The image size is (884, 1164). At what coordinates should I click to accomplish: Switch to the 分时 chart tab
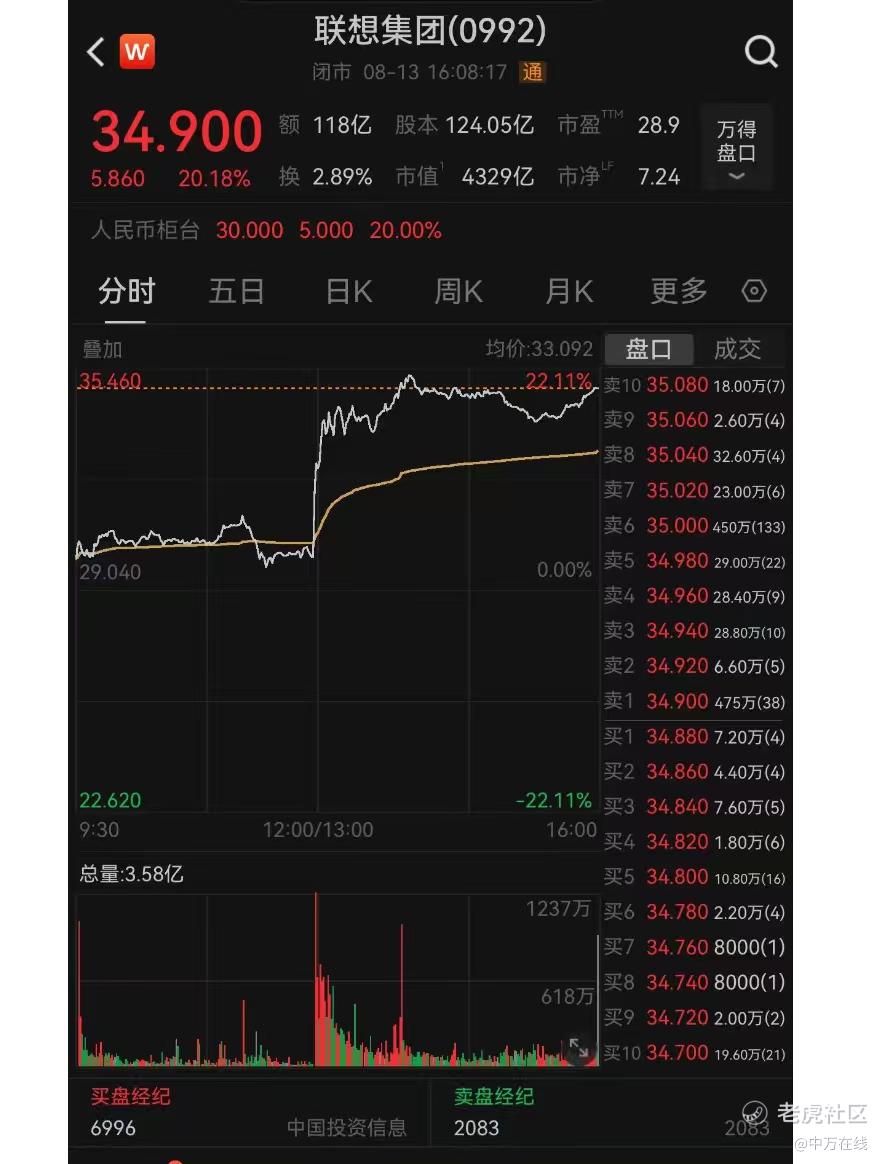pos(127,291)
